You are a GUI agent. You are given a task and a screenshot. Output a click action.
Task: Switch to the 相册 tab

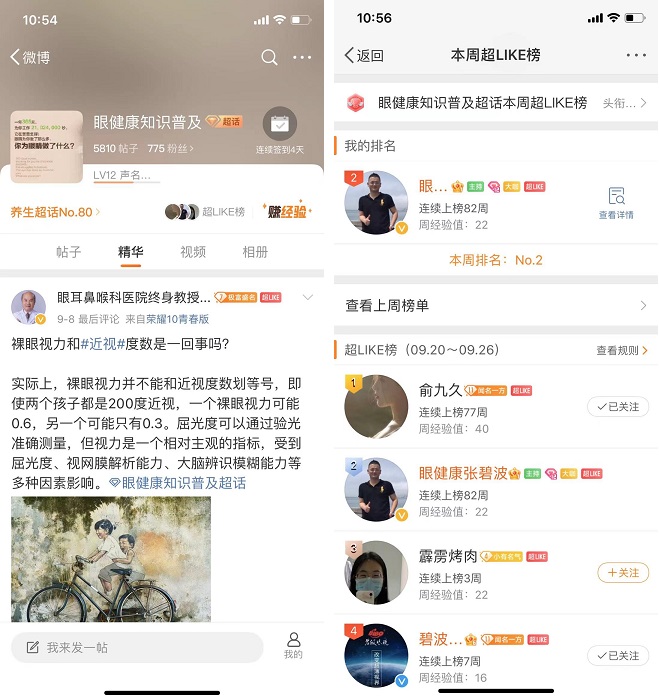pyautogui.click(x=255, y=252)
